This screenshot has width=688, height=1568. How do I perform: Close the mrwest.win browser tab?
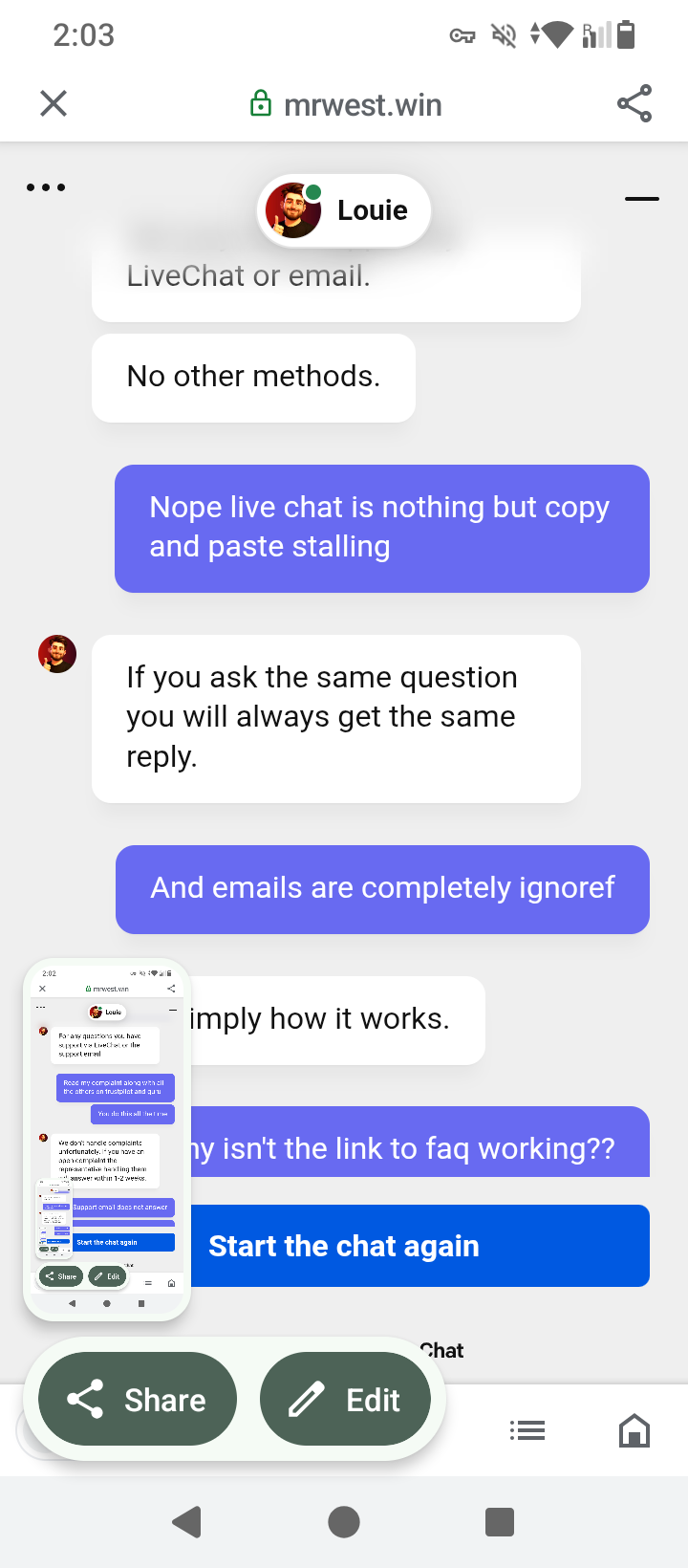[54, 103]
